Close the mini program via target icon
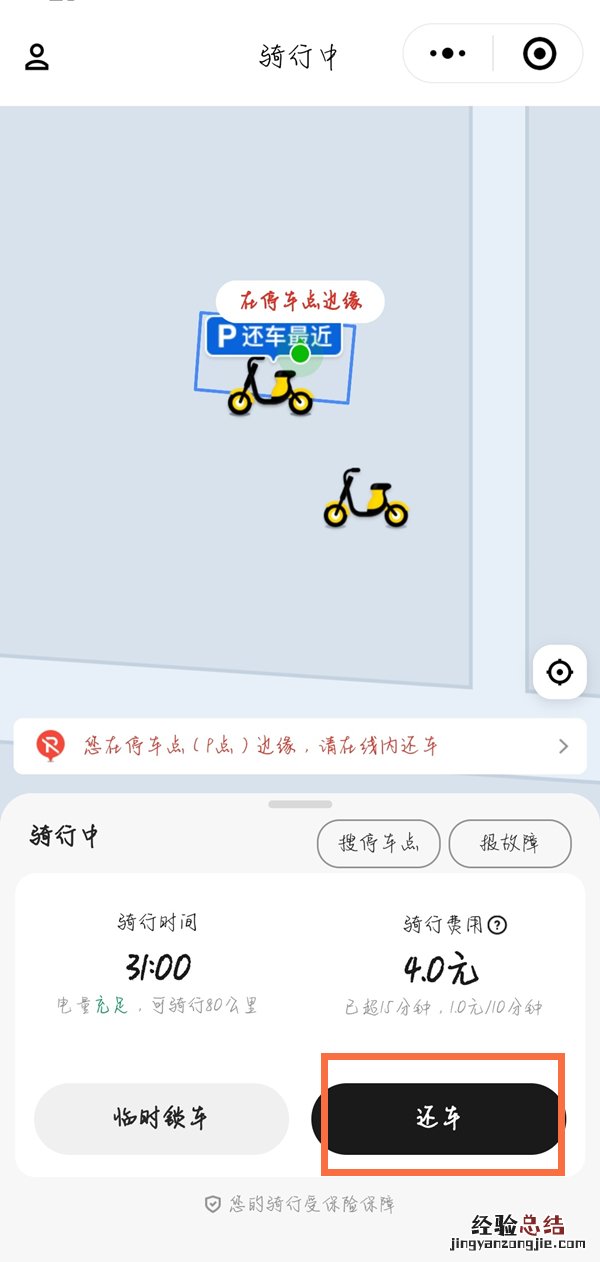This screenshot has height=1262, width=600. [x=540, y=54]
